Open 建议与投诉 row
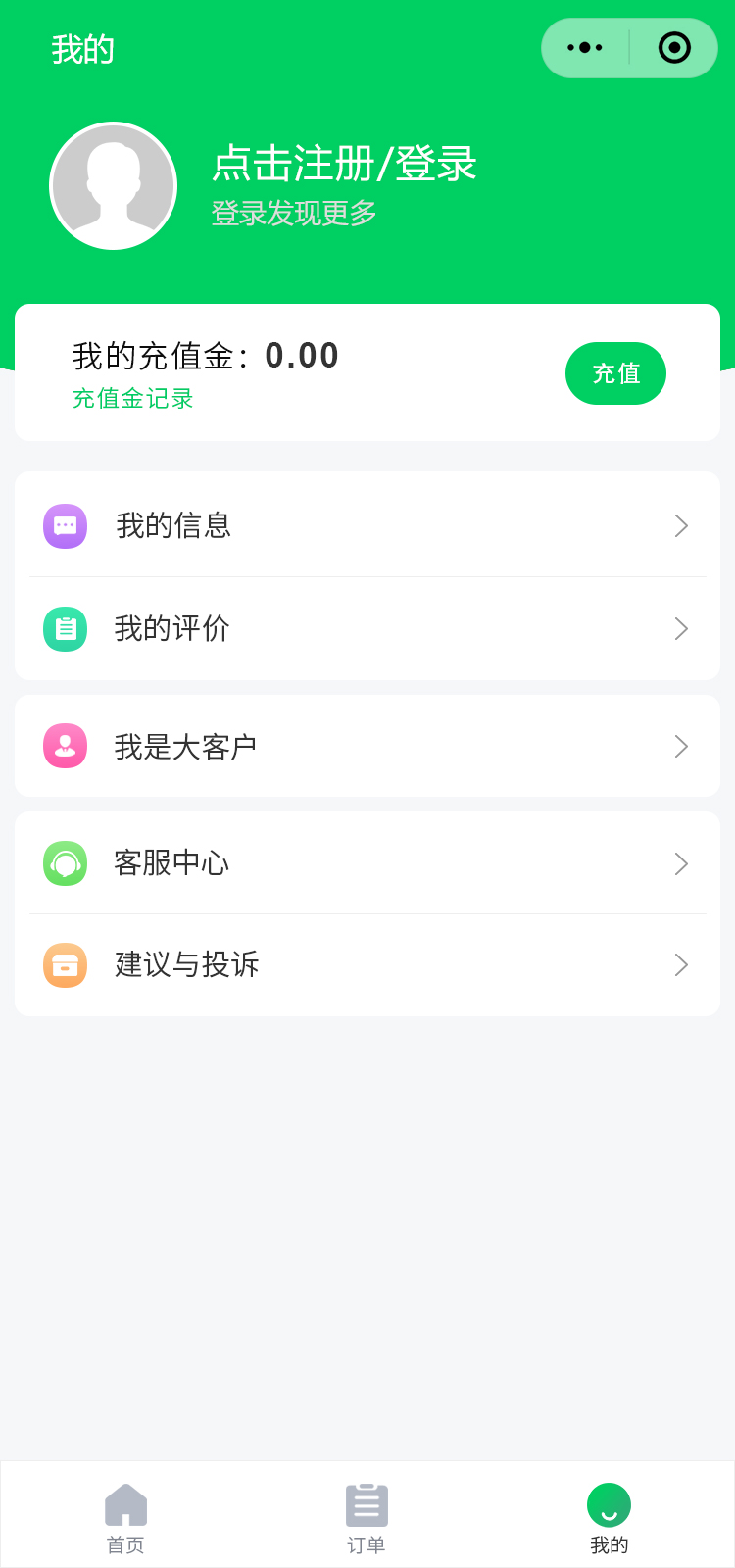This screenshot has height=1568, width=735. click(x=367, y=965)
